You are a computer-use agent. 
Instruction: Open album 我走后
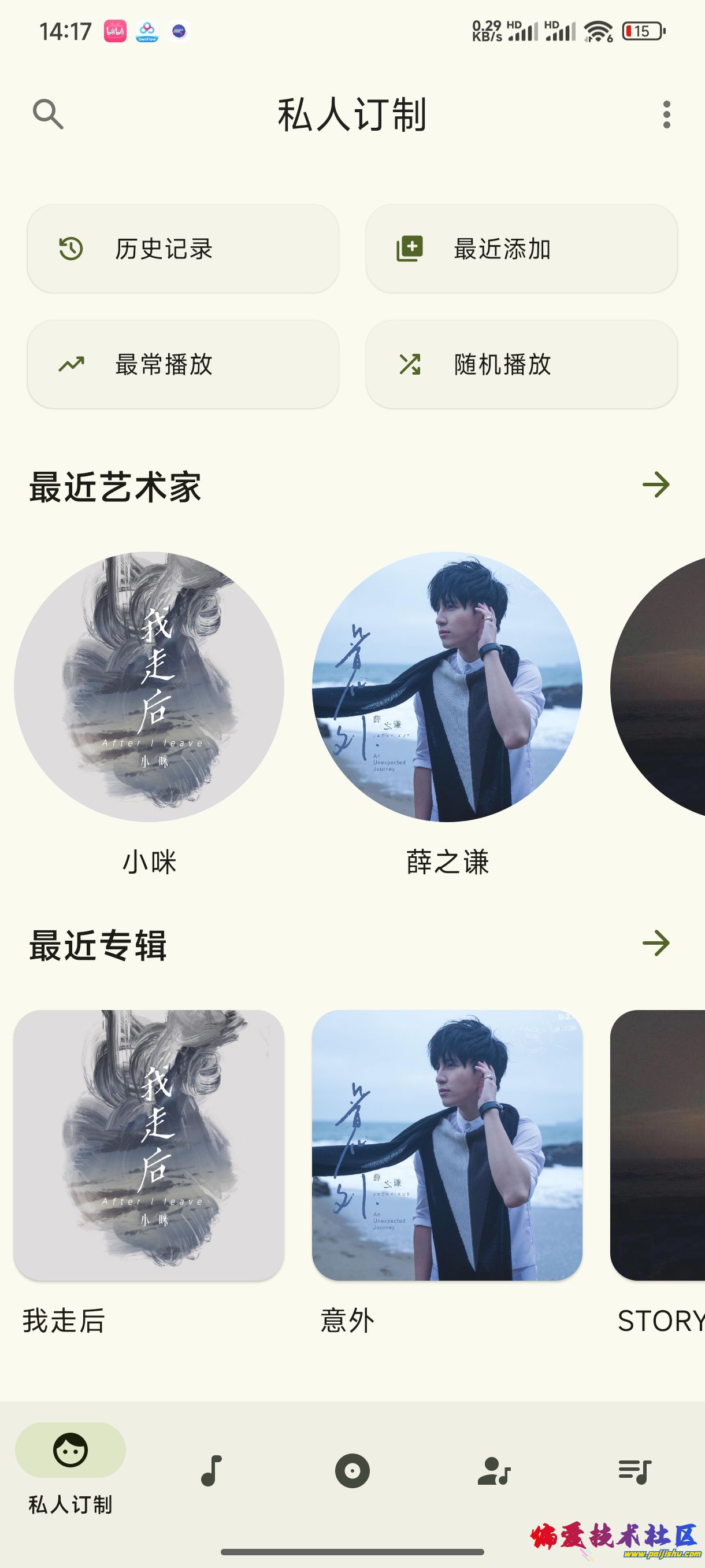(149, 1145)
